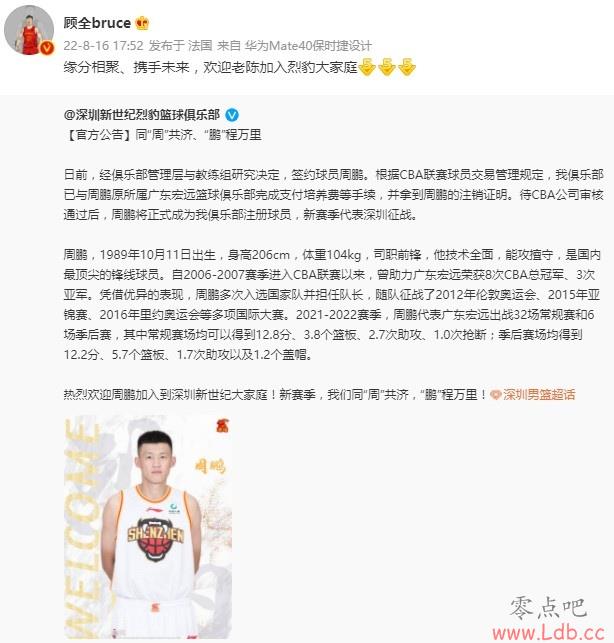Open @深圳新世纪烈豹篮球俱乐部 account link
614x643 pixels.
(x=143, y=114)
